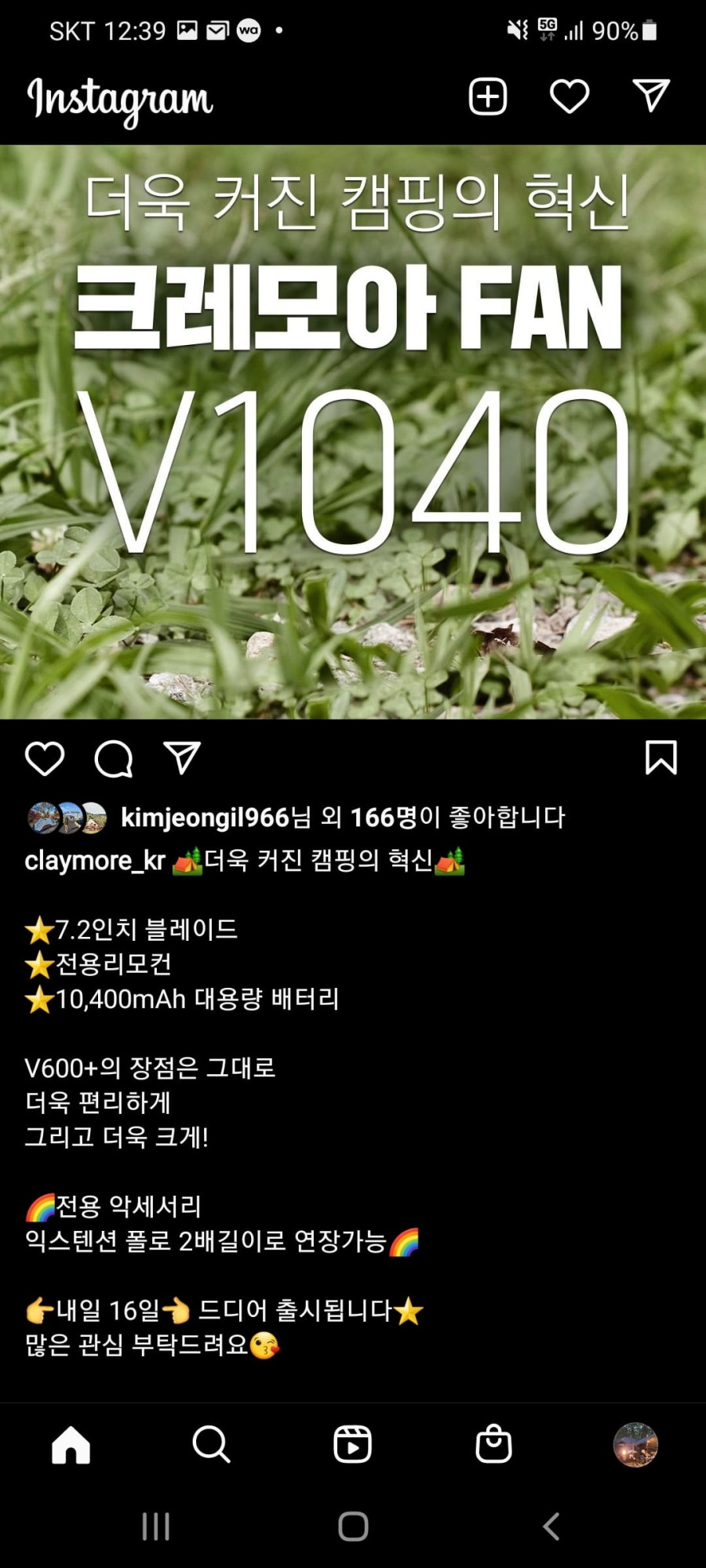706x1568 pixels.
Task: Switch to the Shop tab
Action: pos(493,1444)
